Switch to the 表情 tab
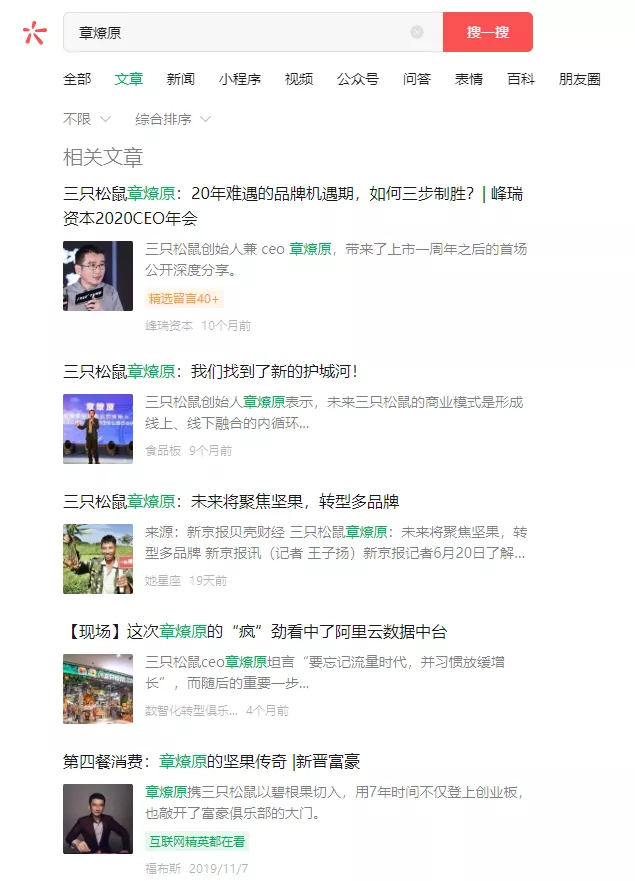Viewport: 635px width, 881px height. [x=469, y=79]
